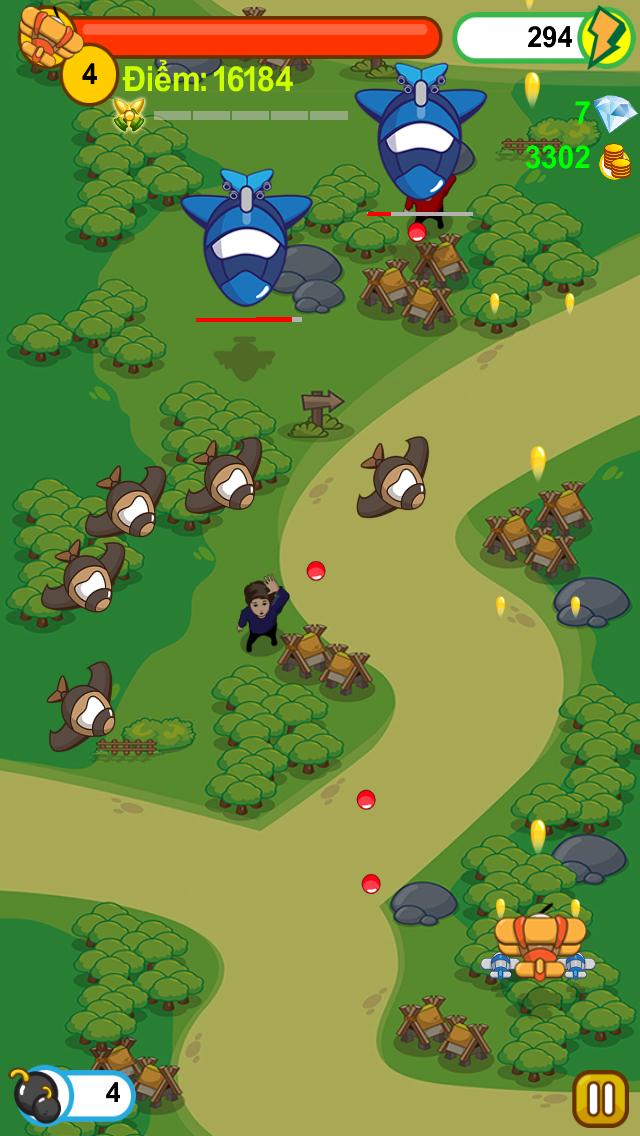Viewport: 640px width, 1136px height.
Task: Use a bomb from the bomb counter
Action: pos(40,1095)
